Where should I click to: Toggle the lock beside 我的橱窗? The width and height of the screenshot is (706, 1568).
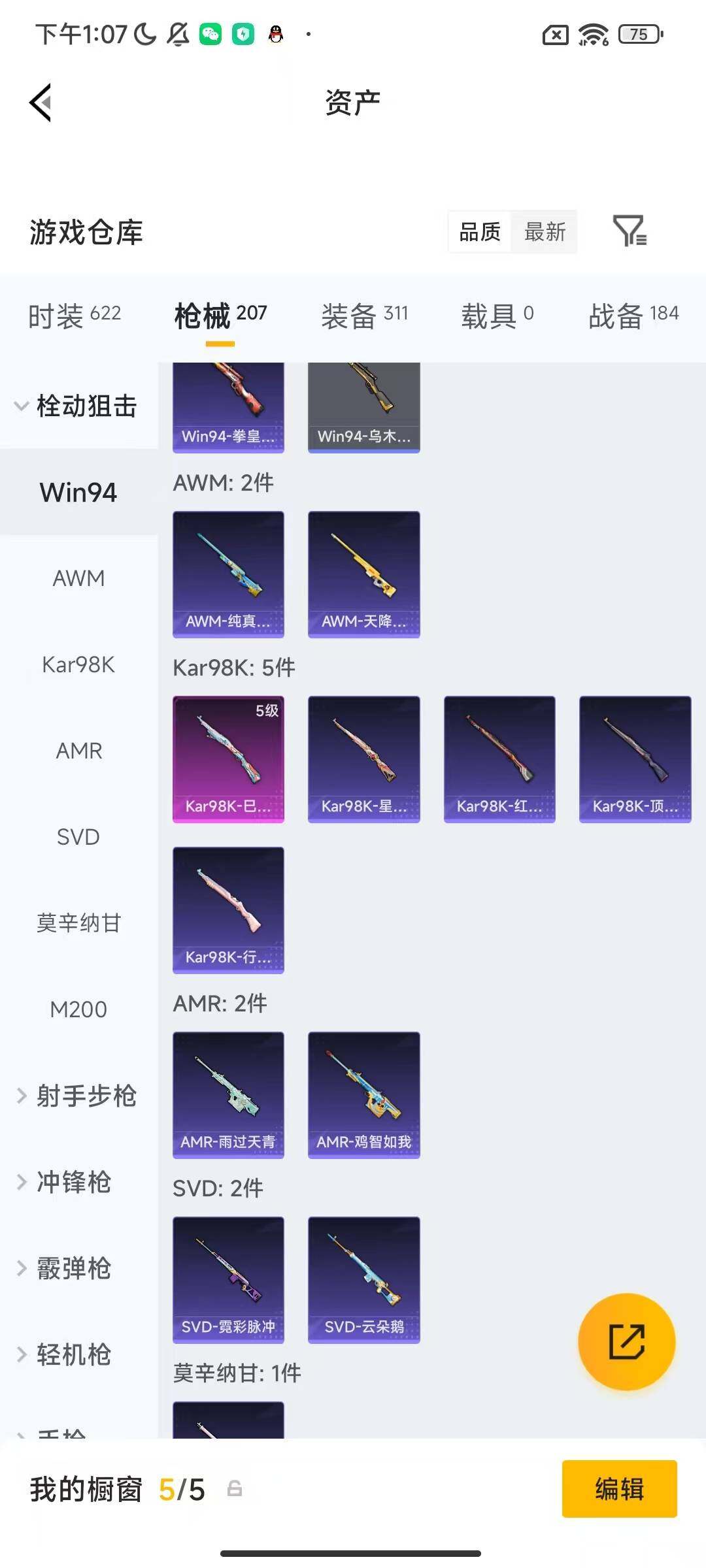tap(235, 1490)
